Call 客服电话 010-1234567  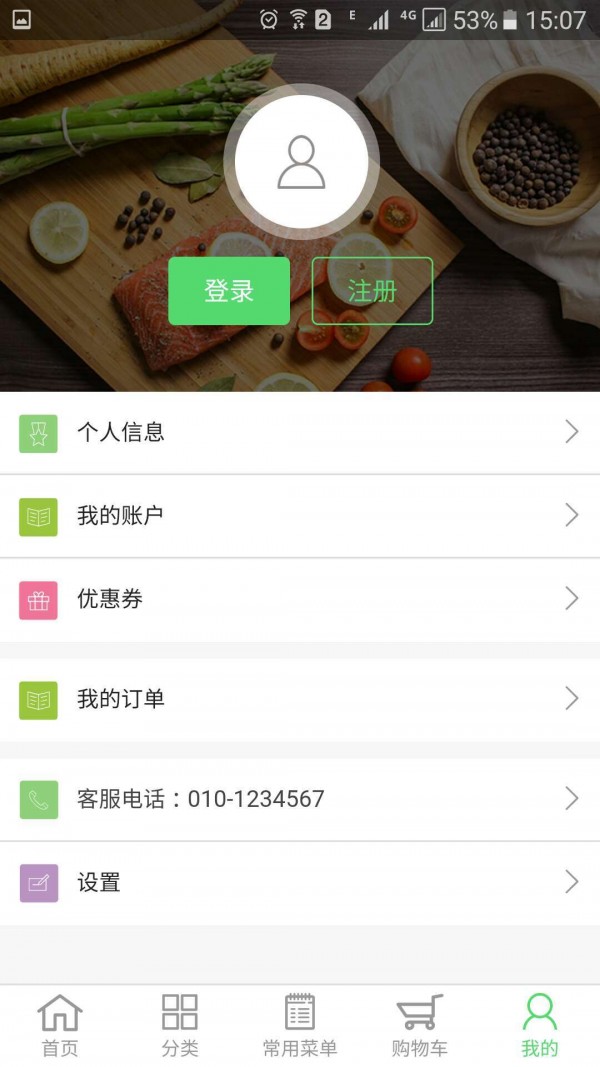[300, 799]
